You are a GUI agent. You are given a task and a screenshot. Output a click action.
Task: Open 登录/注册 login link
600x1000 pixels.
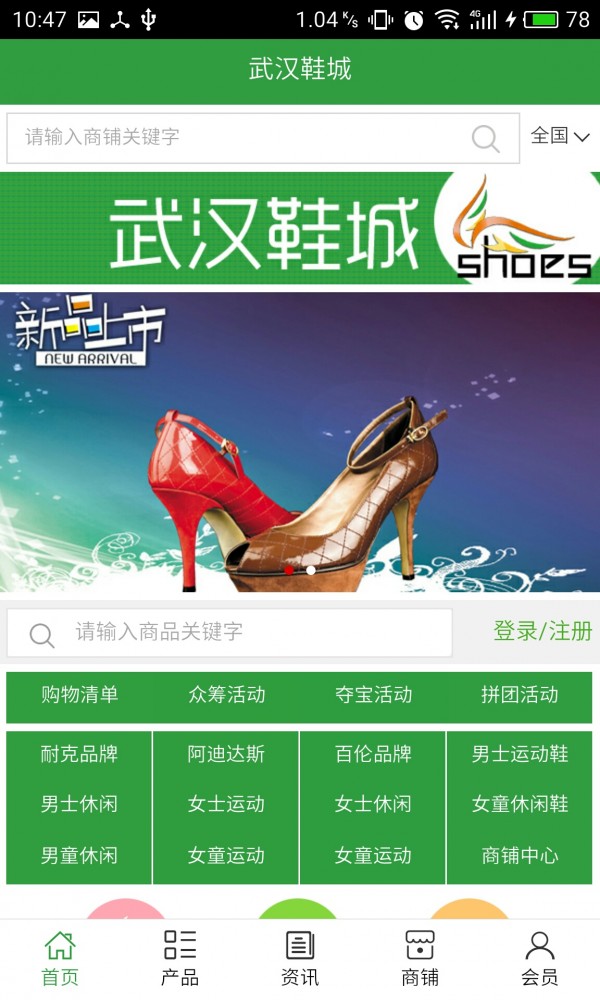[542, 631]
